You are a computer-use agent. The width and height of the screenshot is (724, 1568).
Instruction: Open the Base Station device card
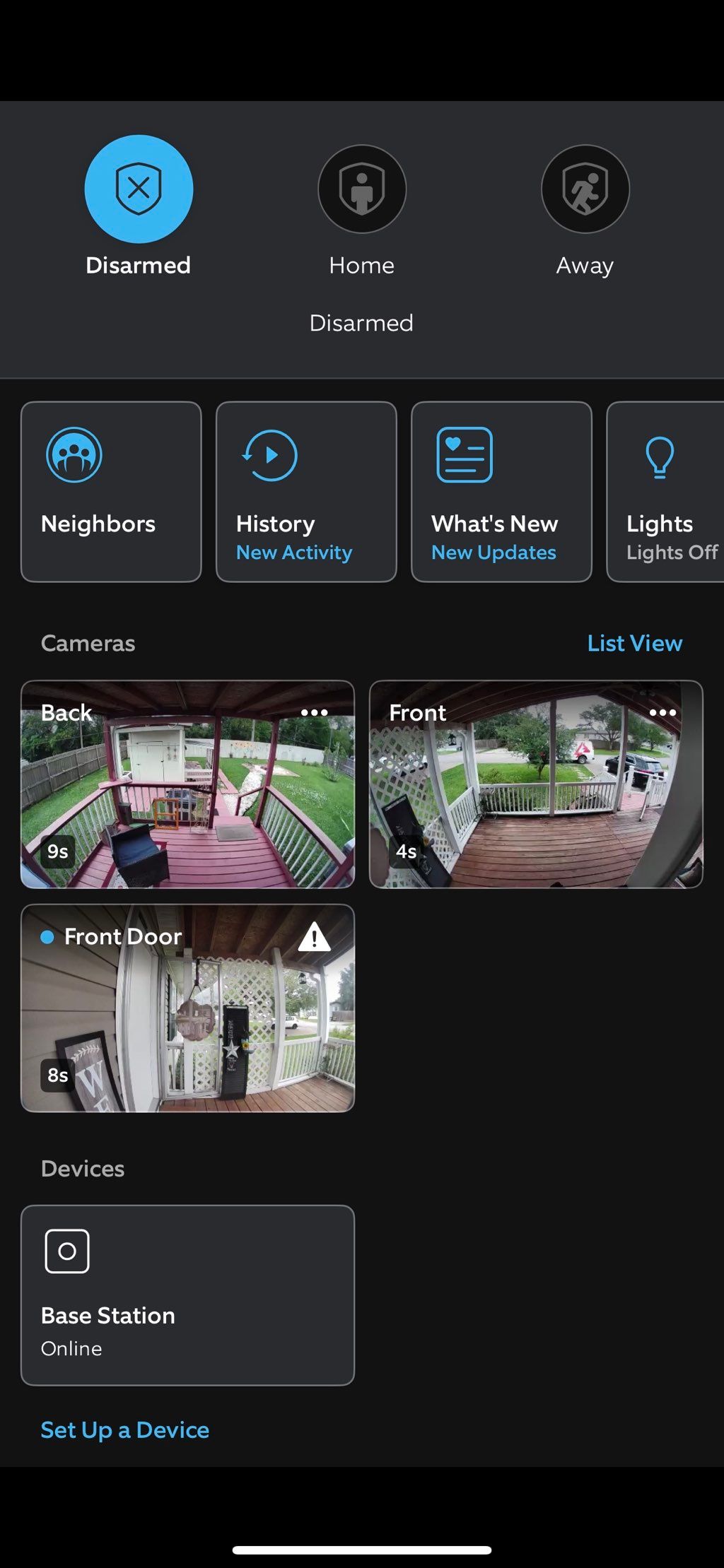pos(187,1295)
